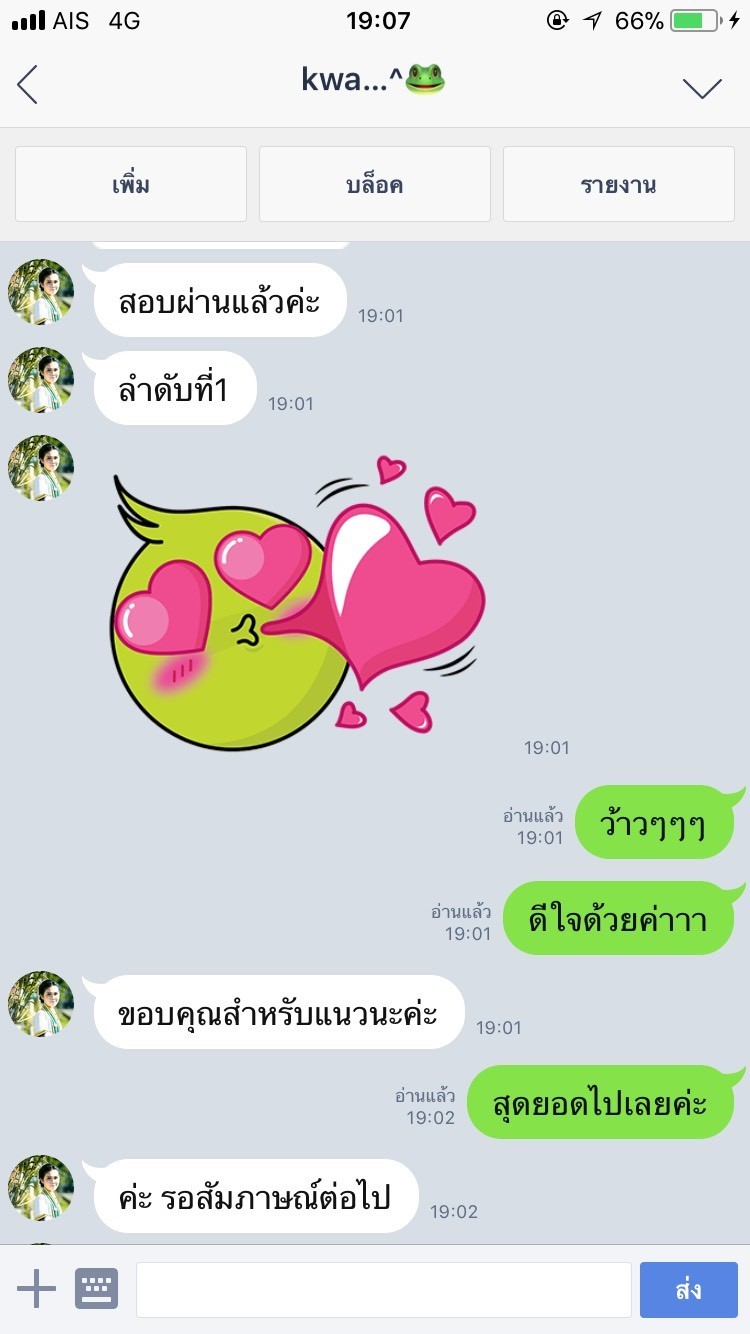This screenshot has height=1334, width=750.
Task: Open sender's avatar beside สอบผ่านแล้วค่ะ
Action: coord(41,292)
